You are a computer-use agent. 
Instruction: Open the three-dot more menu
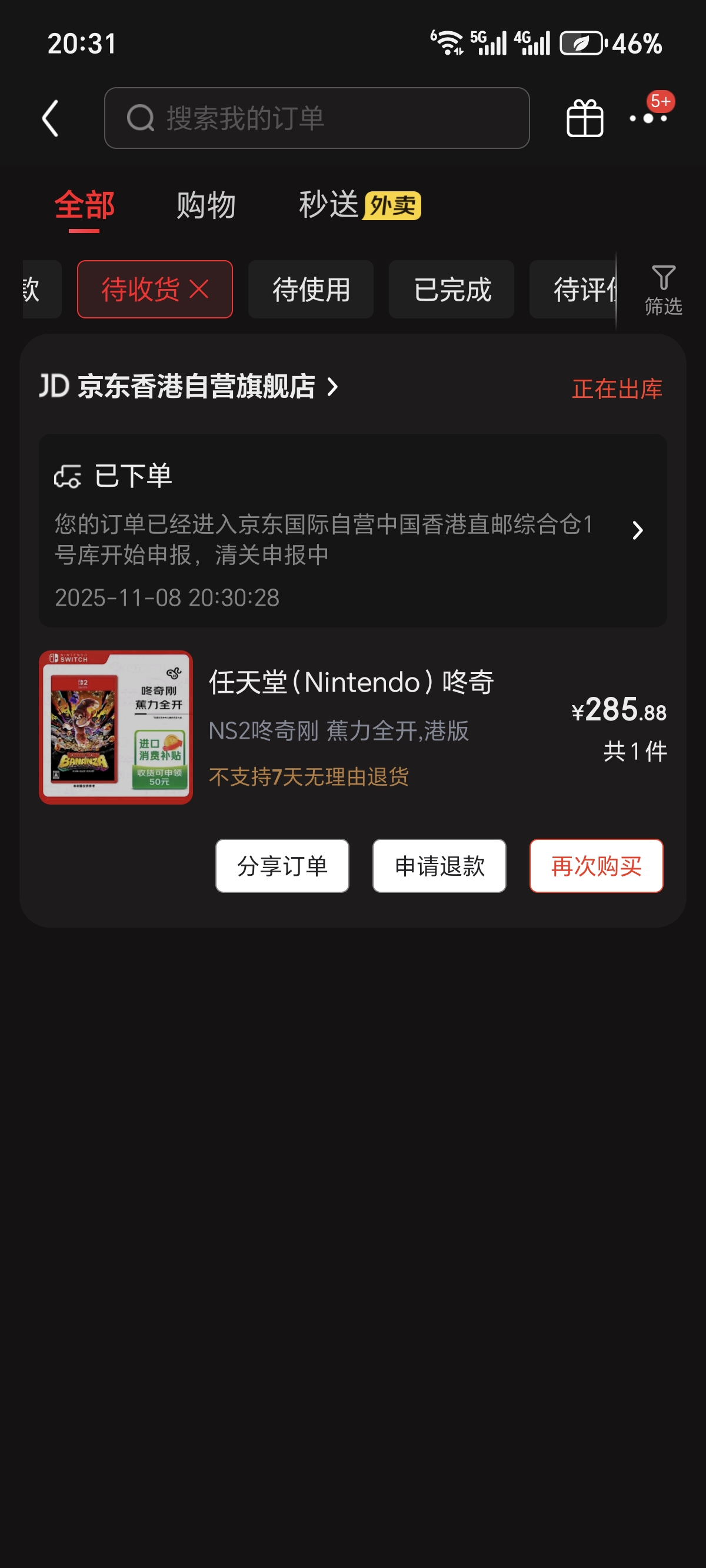point(648,118)
